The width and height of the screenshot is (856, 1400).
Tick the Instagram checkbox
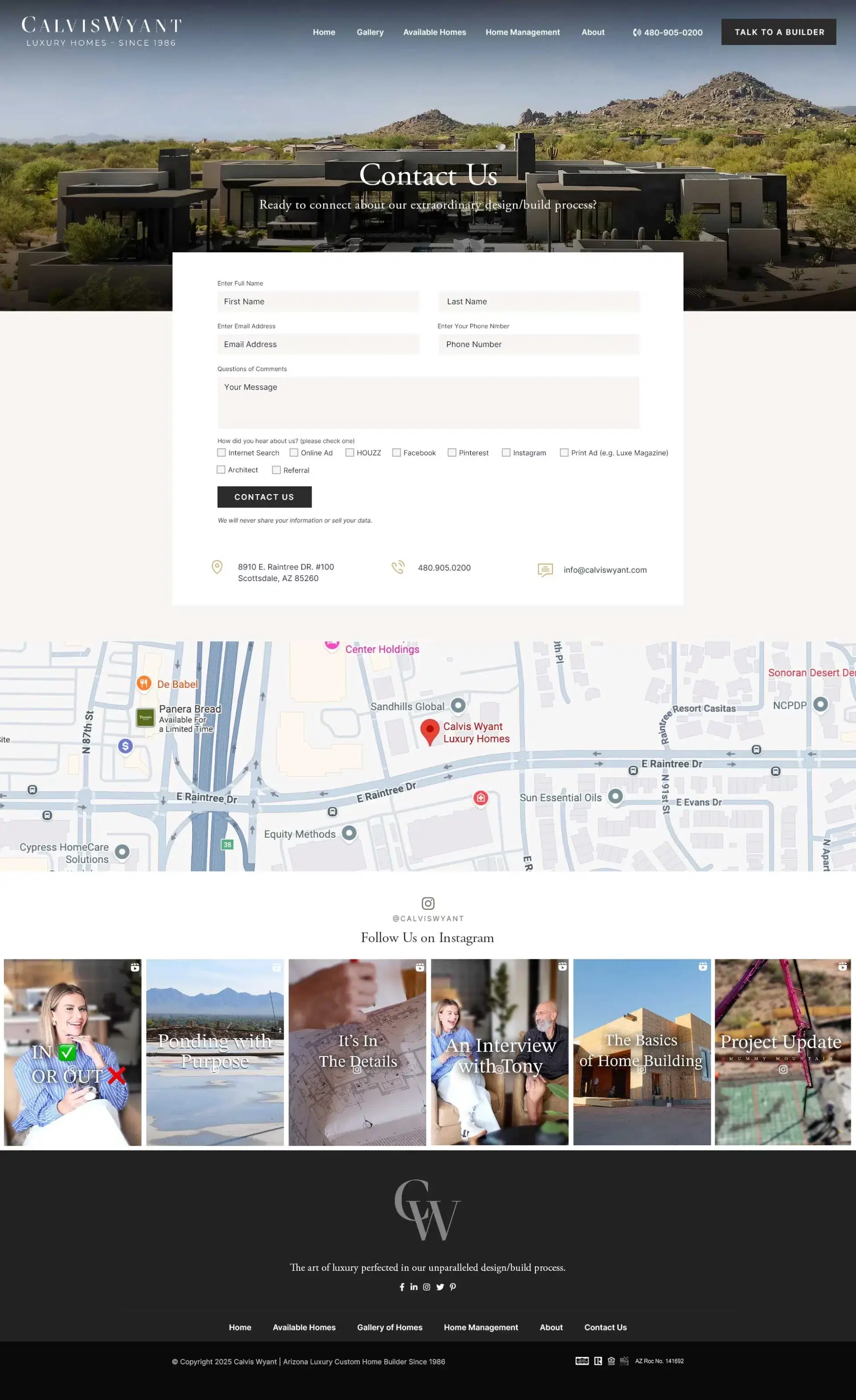pos(506,453)
